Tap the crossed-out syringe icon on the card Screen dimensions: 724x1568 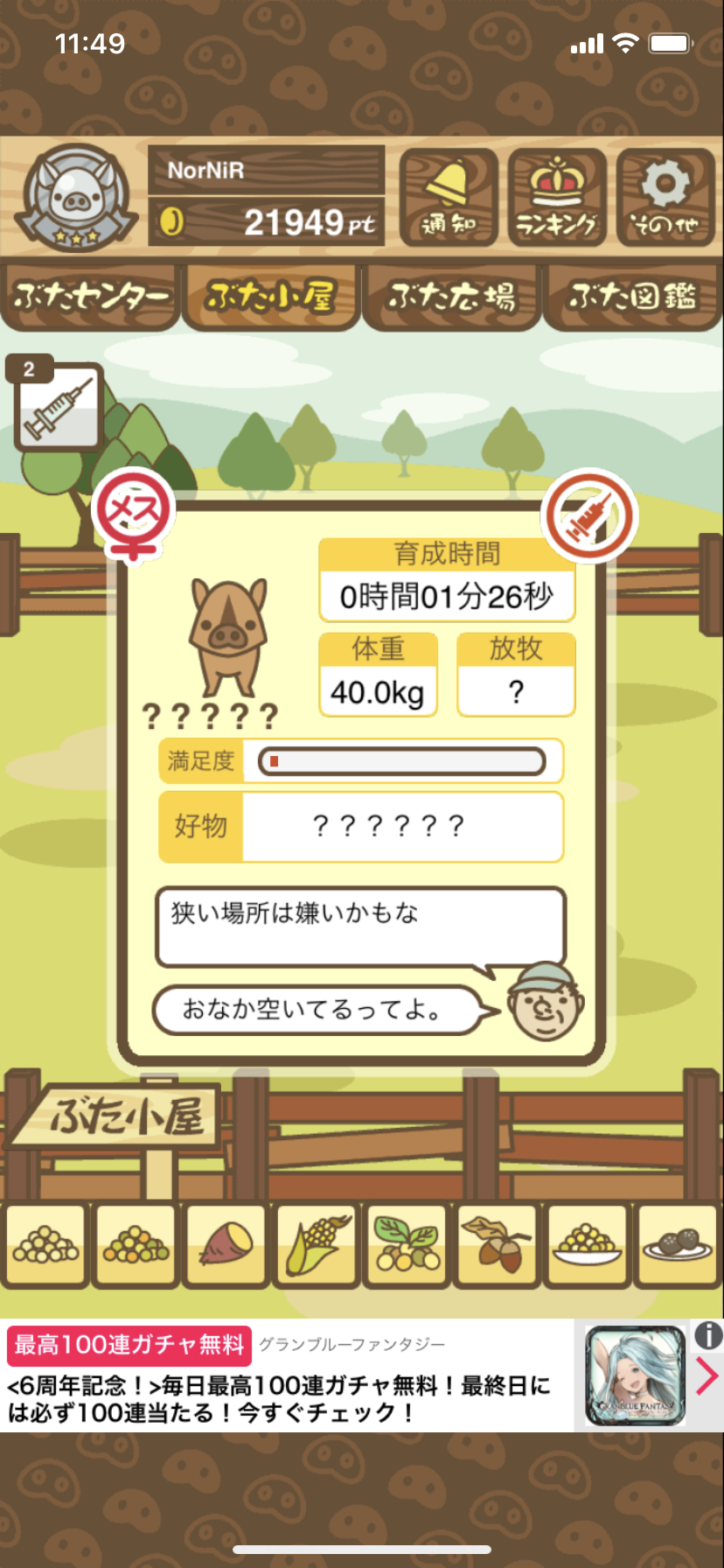[589, 517]
